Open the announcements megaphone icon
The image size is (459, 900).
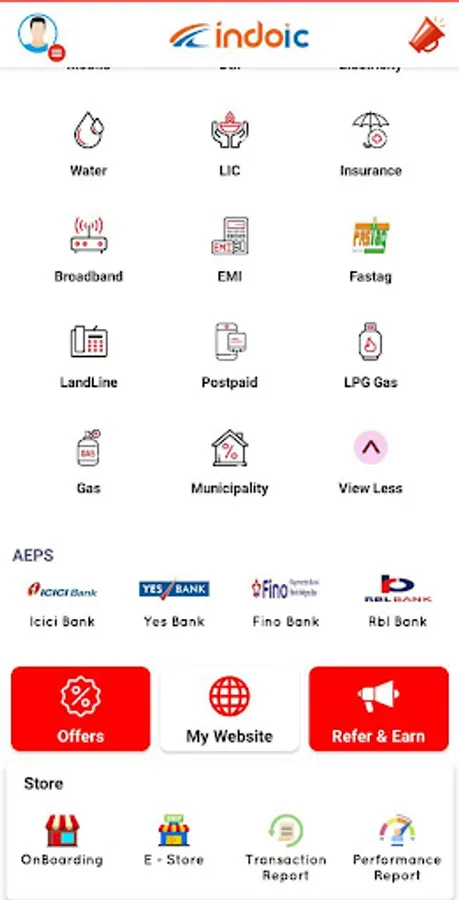[427, 34]
